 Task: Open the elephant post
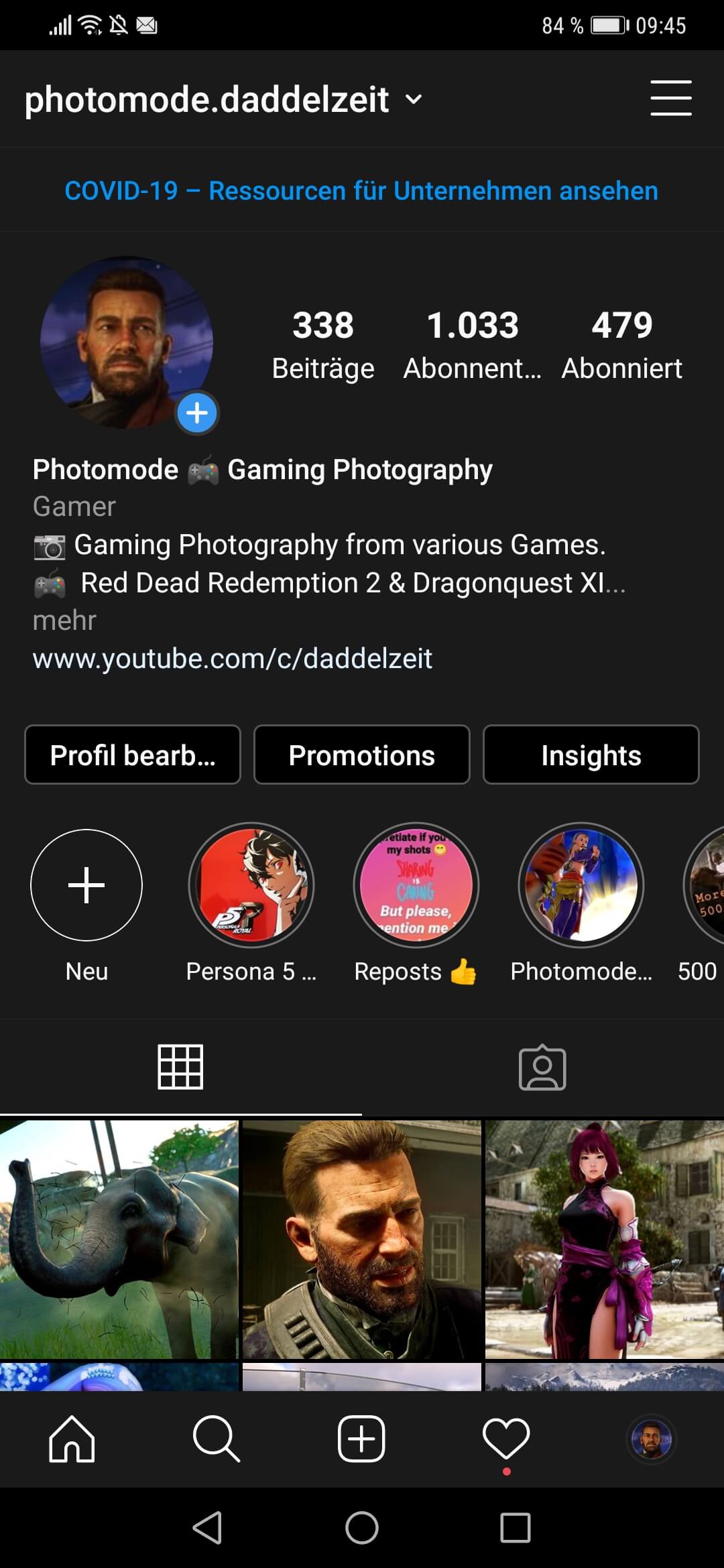(119, 1240)
